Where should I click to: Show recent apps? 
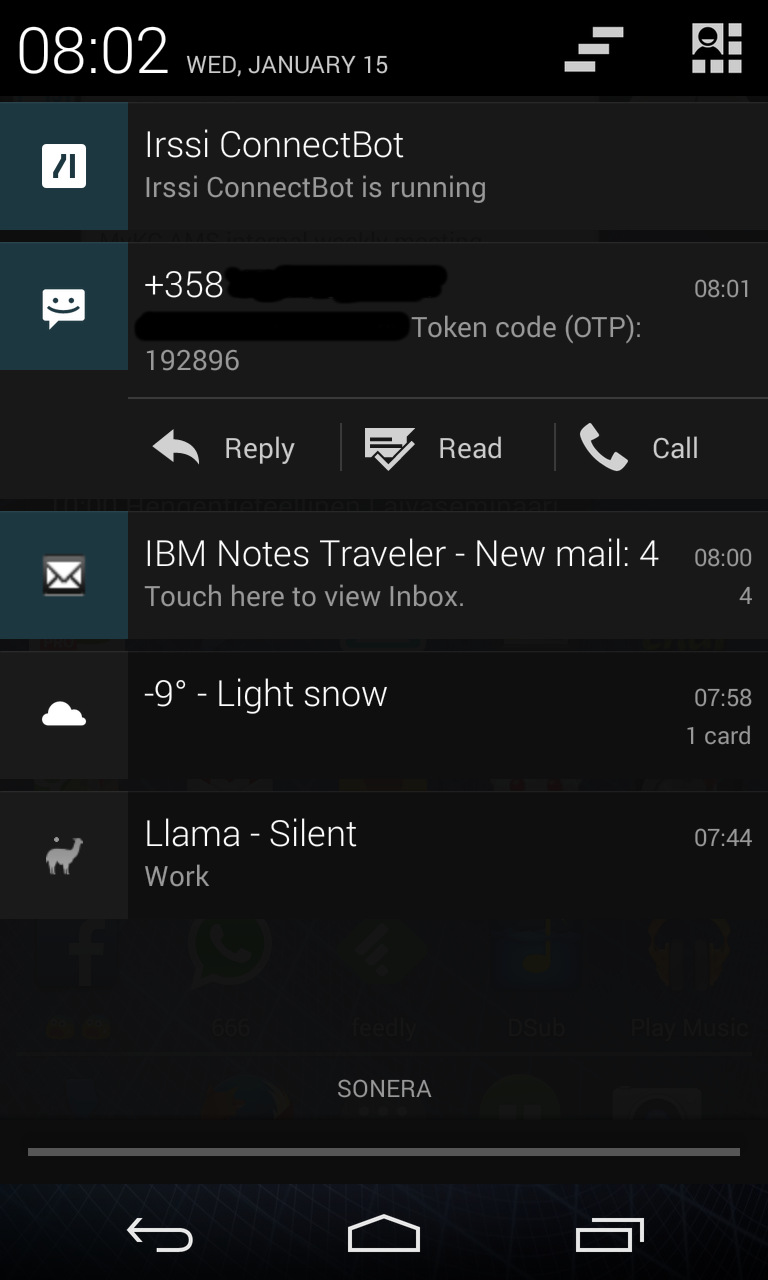[x=609, y=1236]
